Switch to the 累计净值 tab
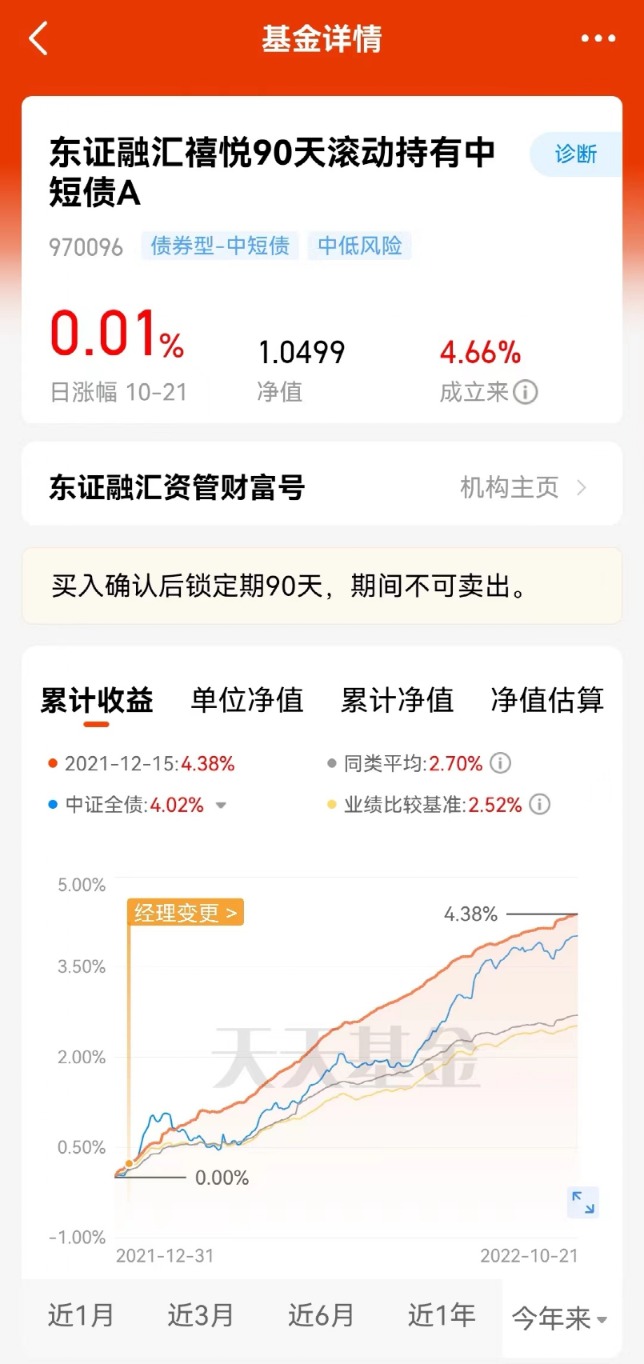Viewport: 644px width, 1364px height. [x=397, y=700]
